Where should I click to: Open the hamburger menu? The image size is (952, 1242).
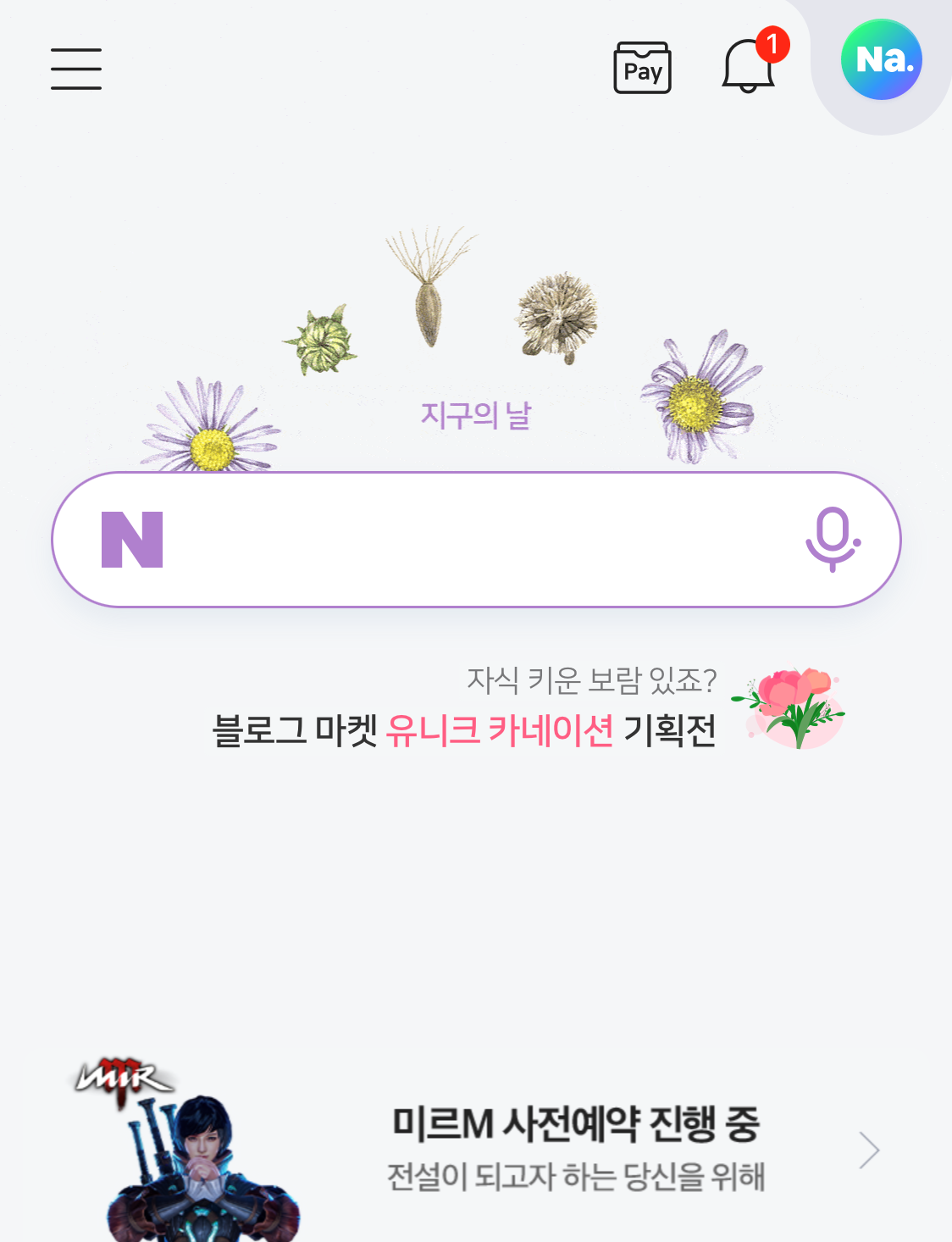(76, 69)
